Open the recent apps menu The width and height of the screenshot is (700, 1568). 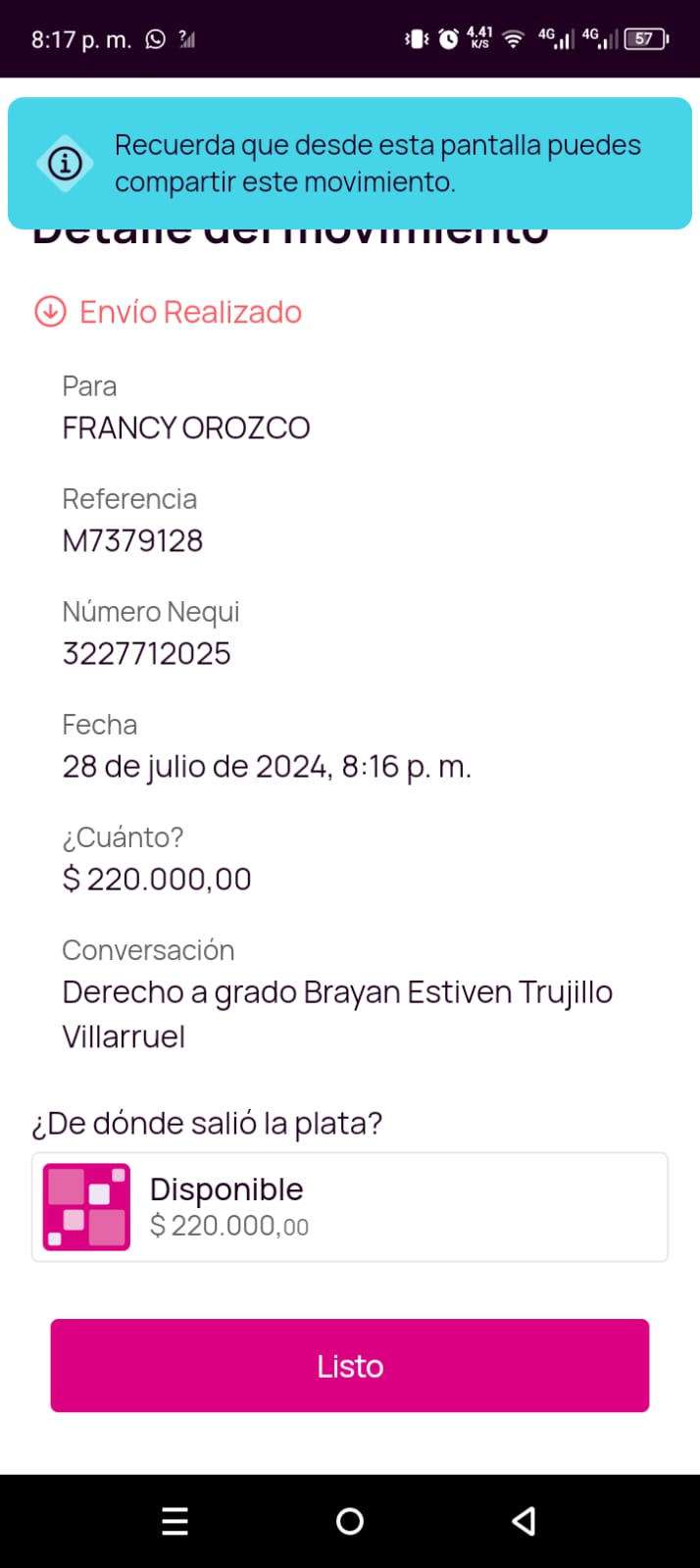coord(175,1521)
